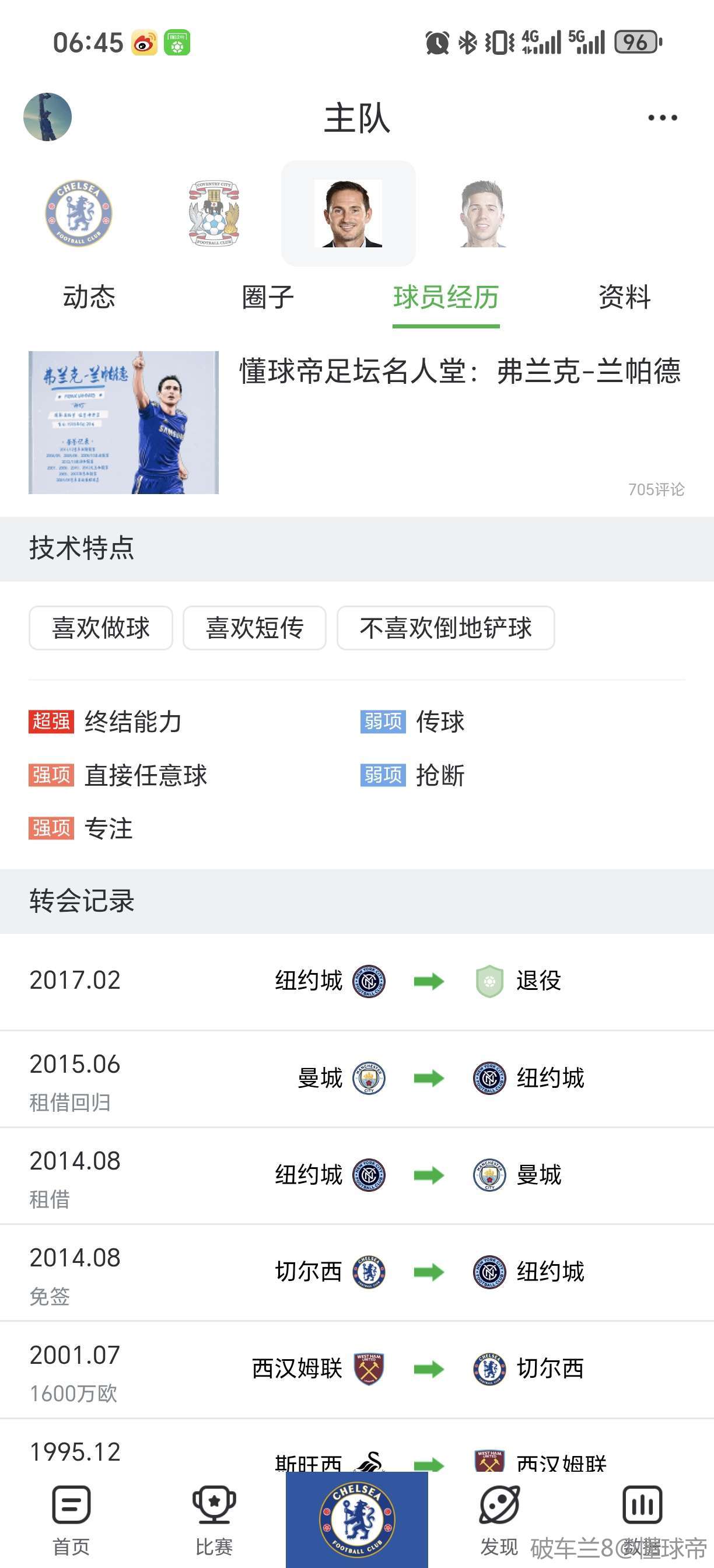Open the 2017.02 纽约城 retirement transfer row
The height and width of the screenshot is (1568, 714).
tap(356, 981)
